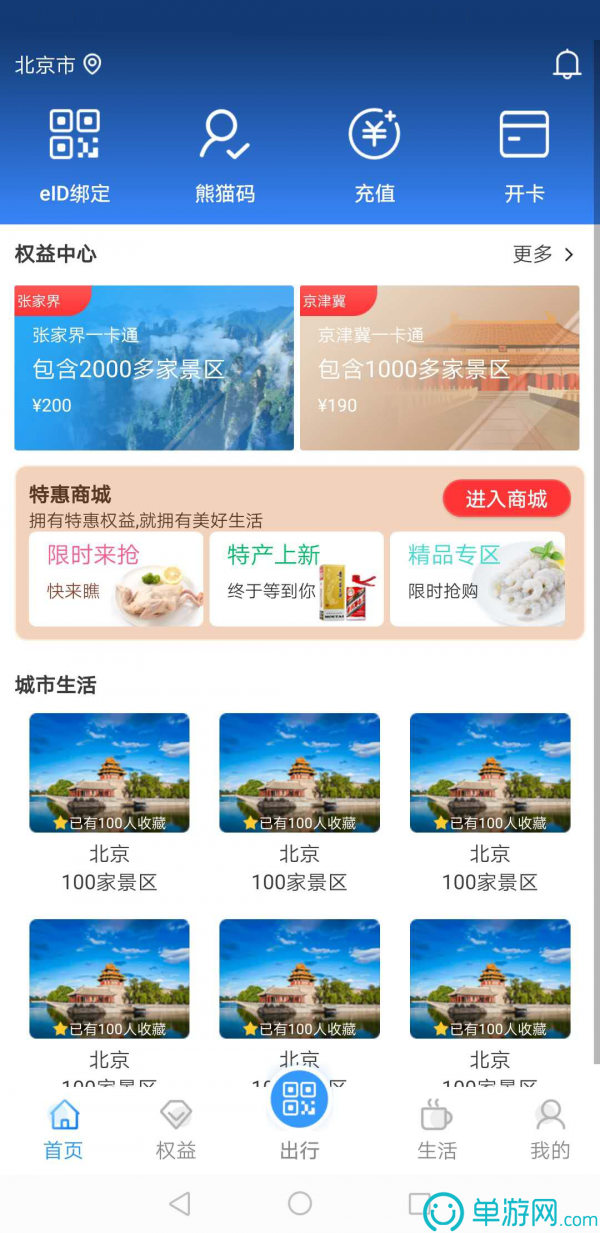Viewport: 600px width, 1233px height.
Task: View 更多 in 权益中心
Action: click(543, 254)
